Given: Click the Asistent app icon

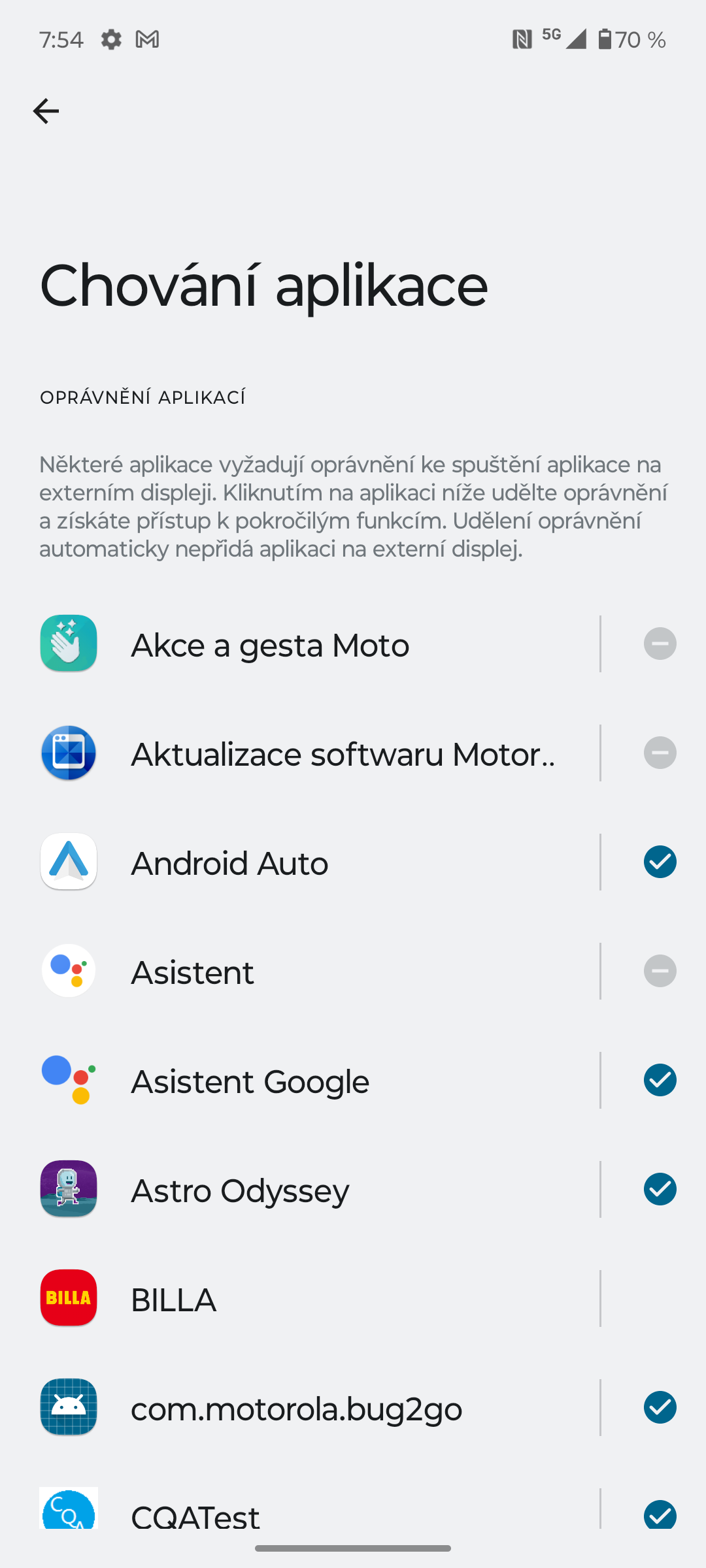Looking at the screenshot, I should click(68, 971).
